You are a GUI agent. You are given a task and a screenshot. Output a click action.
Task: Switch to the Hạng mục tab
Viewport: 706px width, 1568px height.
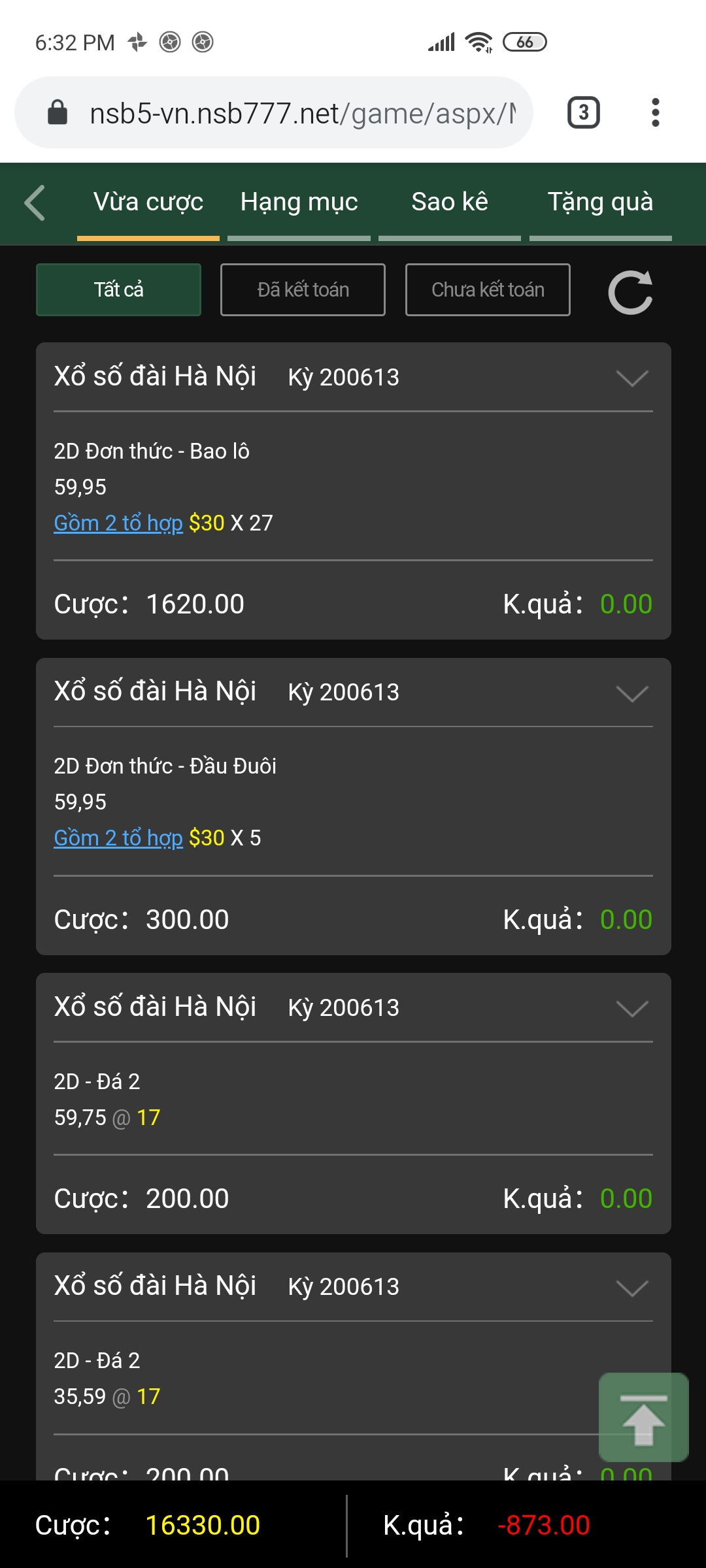(299, 203)
